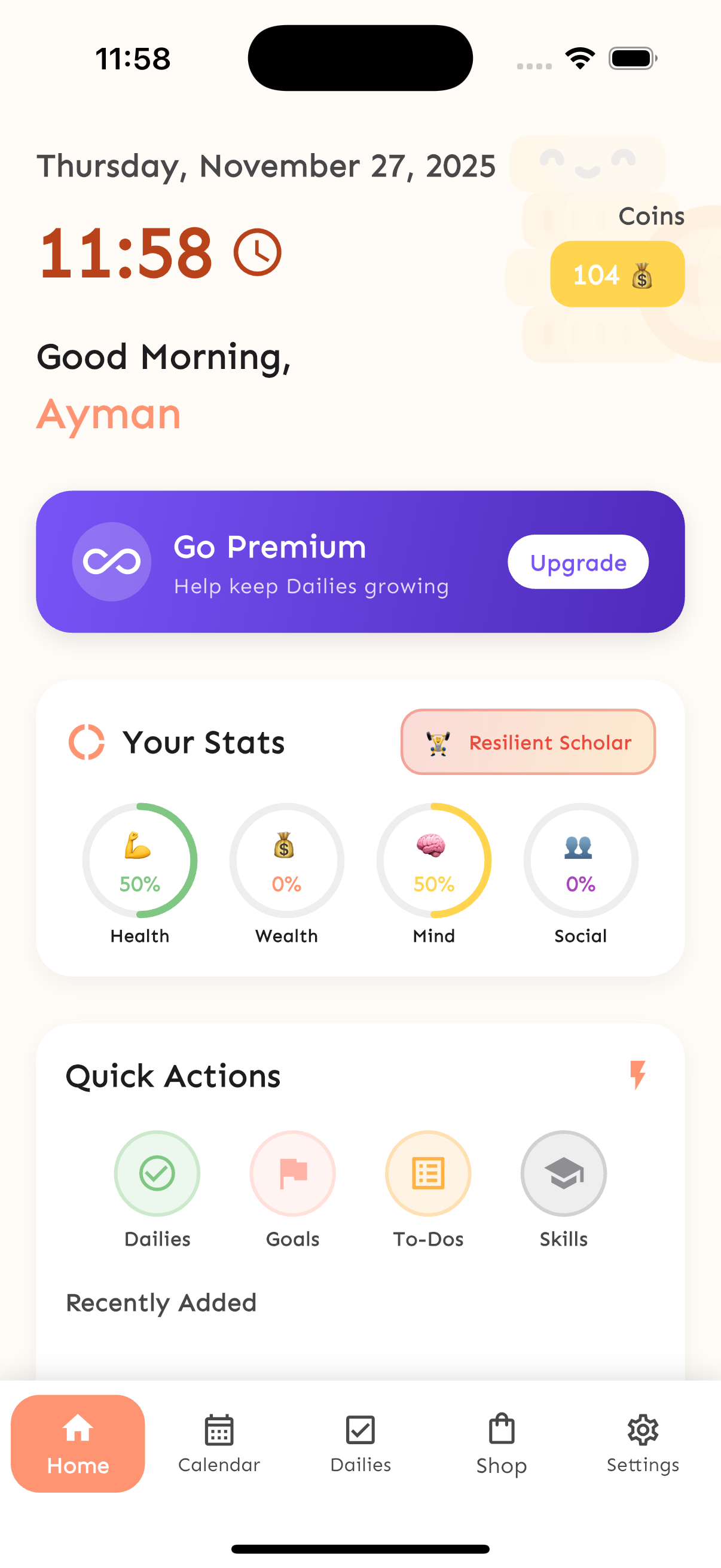Click the infinity icon in the premium banner

pos(111,561)
